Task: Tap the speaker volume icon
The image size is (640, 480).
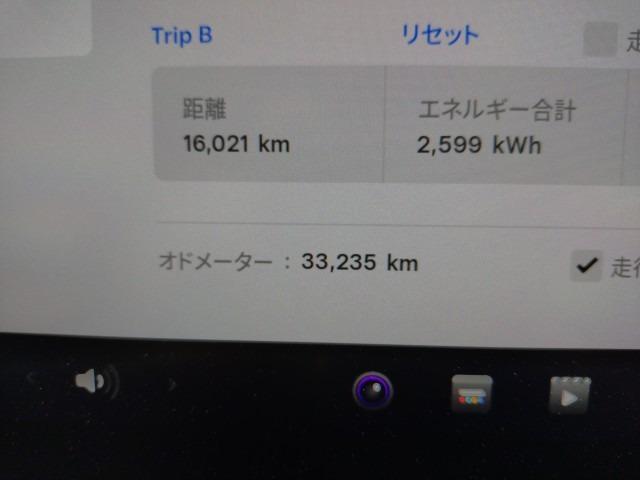Action: click(95, 381)
